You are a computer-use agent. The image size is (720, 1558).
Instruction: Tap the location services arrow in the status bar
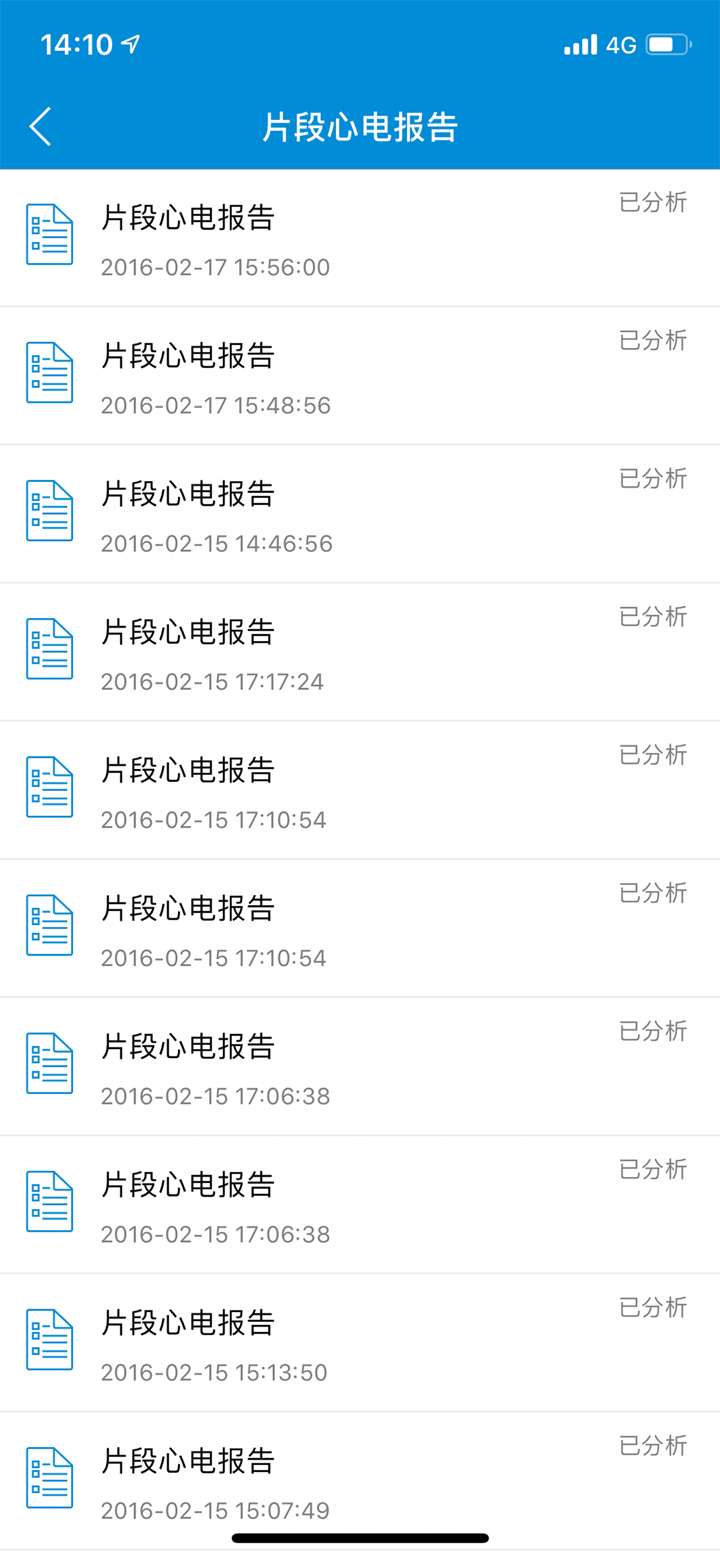pyautogui.click(x=131, y=44)
